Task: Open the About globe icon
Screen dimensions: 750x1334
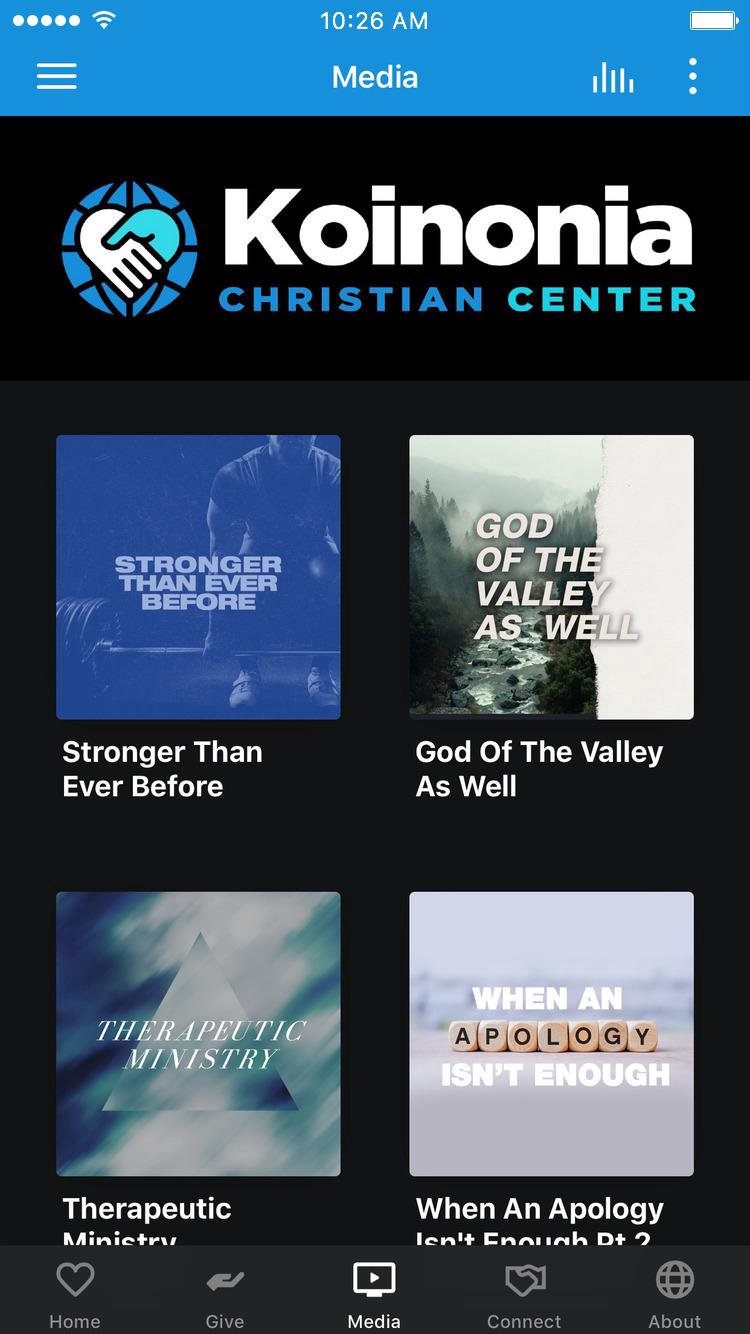Action: click(674, 1279)
